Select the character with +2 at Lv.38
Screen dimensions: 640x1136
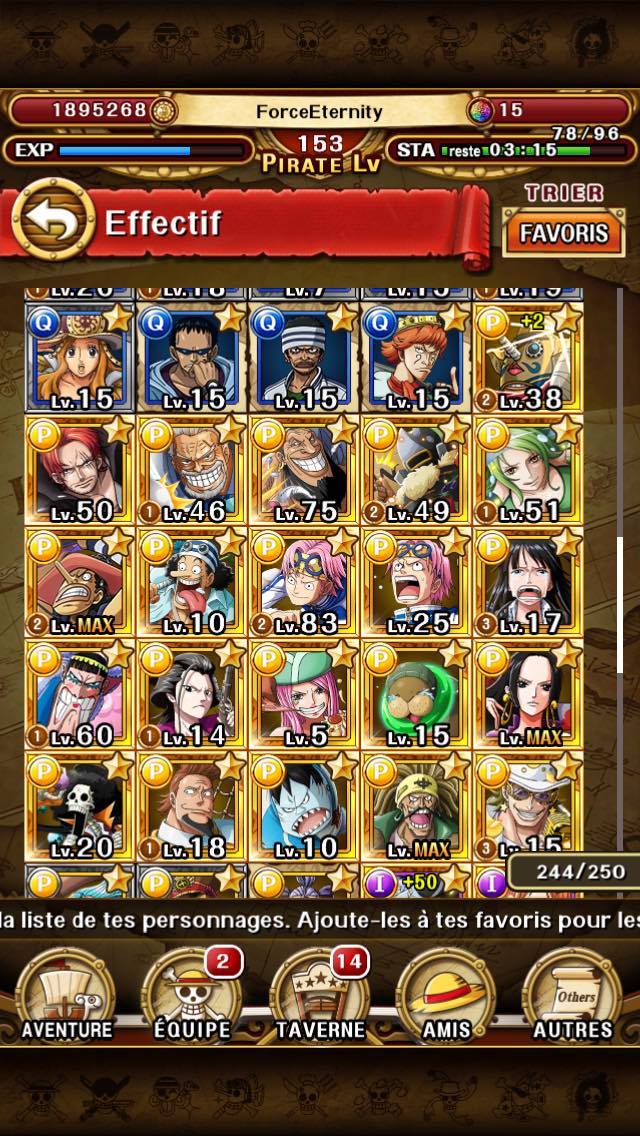(528, 359)
